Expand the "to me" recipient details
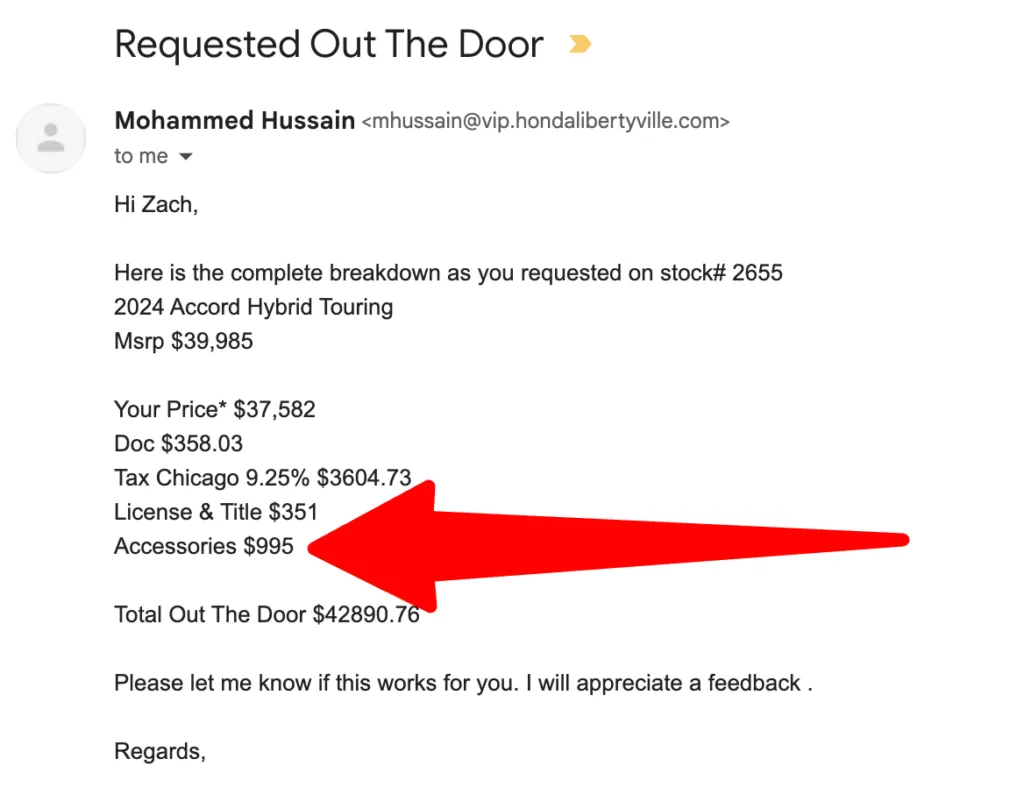 (185, 157)
